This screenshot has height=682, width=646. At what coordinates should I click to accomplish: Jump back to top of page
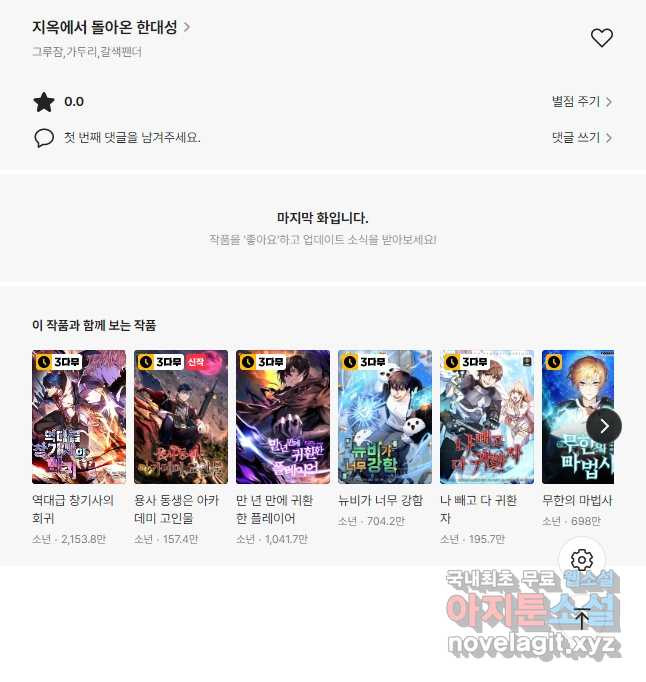(x=582, y=618)
